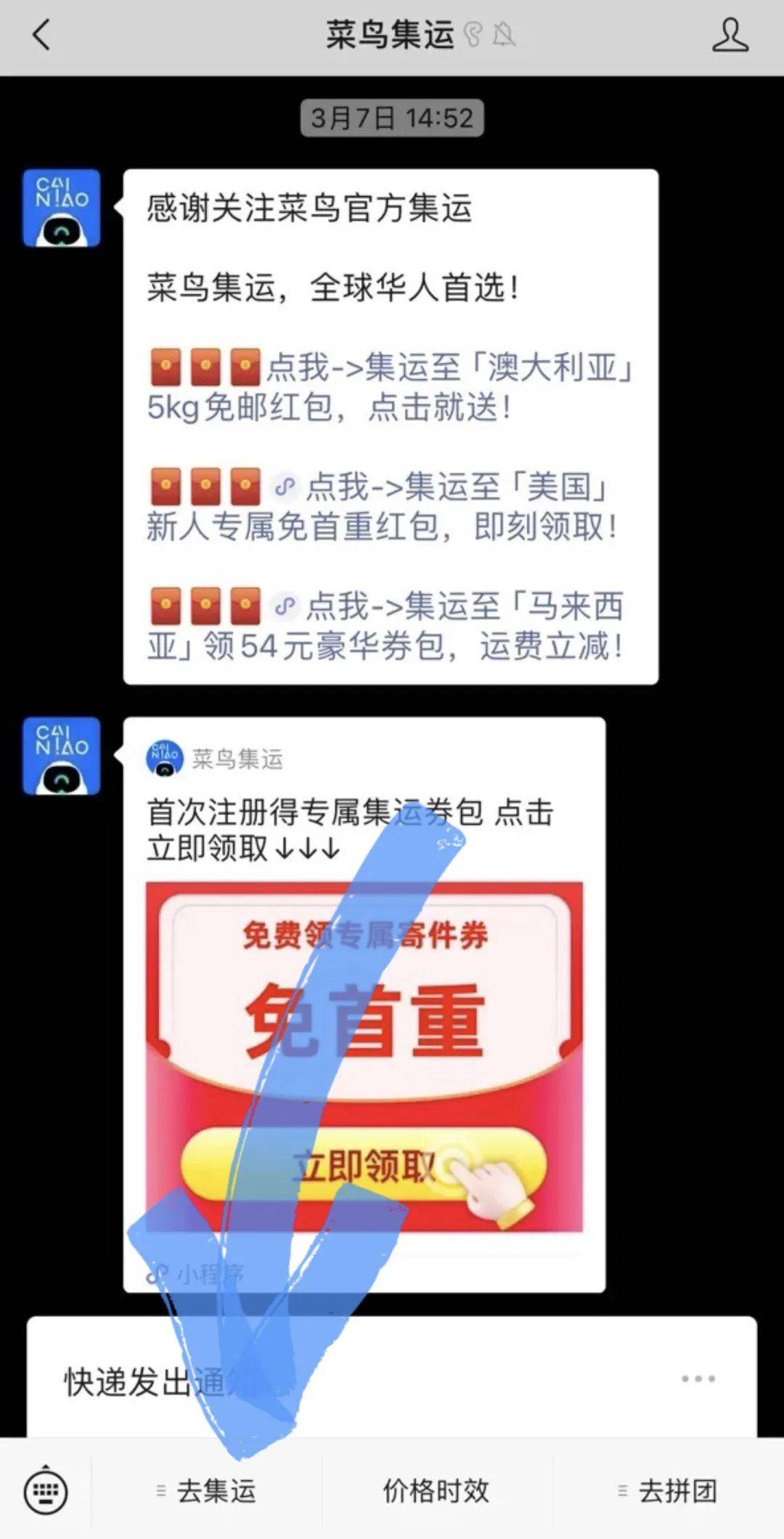Viewport: 784px width, 1539px height.
Task: Select the 价格时效 menu
Action: 436,1492
